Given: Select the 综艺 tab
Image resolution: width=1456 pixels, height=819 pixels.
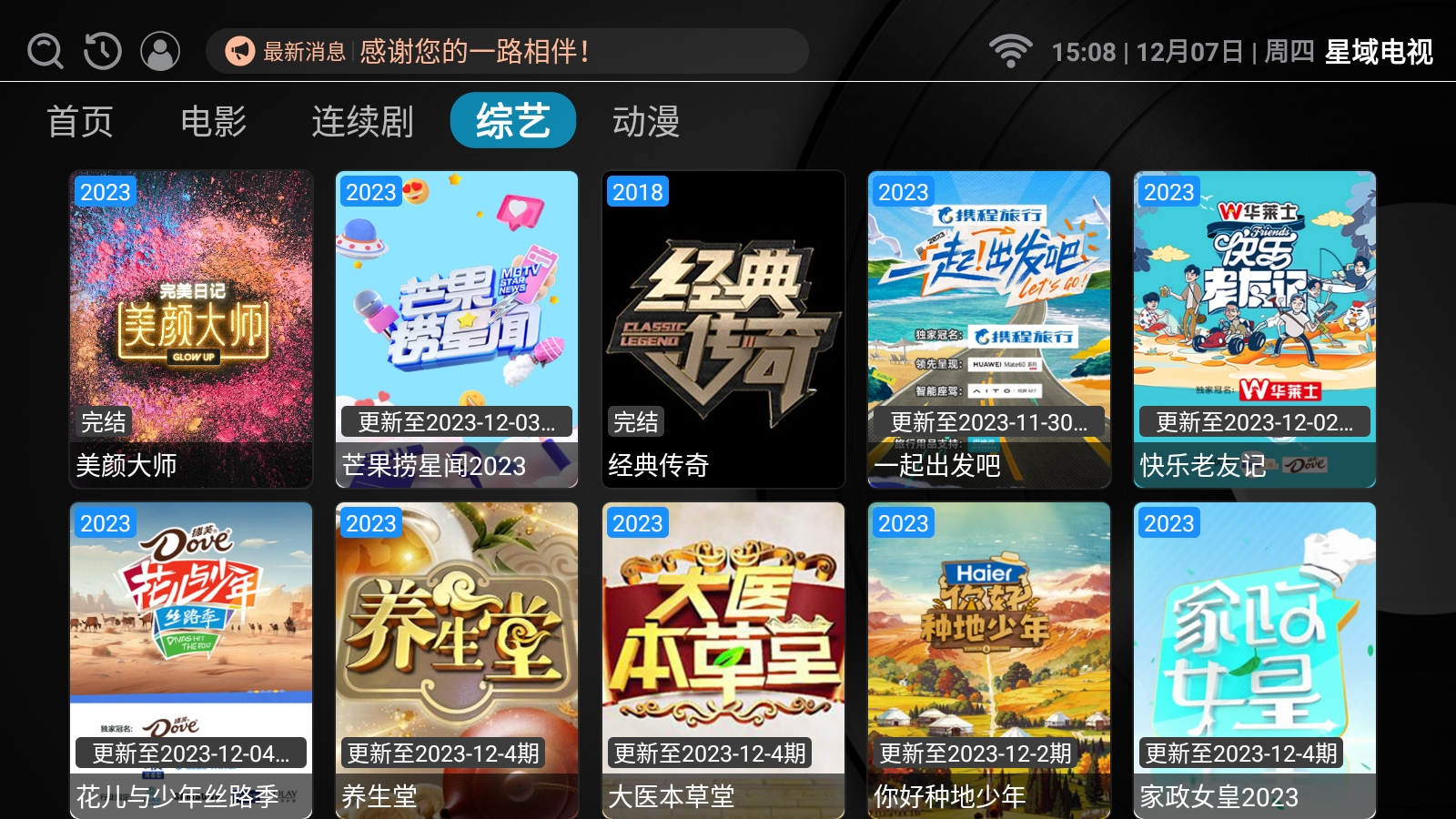Looking at the screenshot, I should tap(512, 121).
